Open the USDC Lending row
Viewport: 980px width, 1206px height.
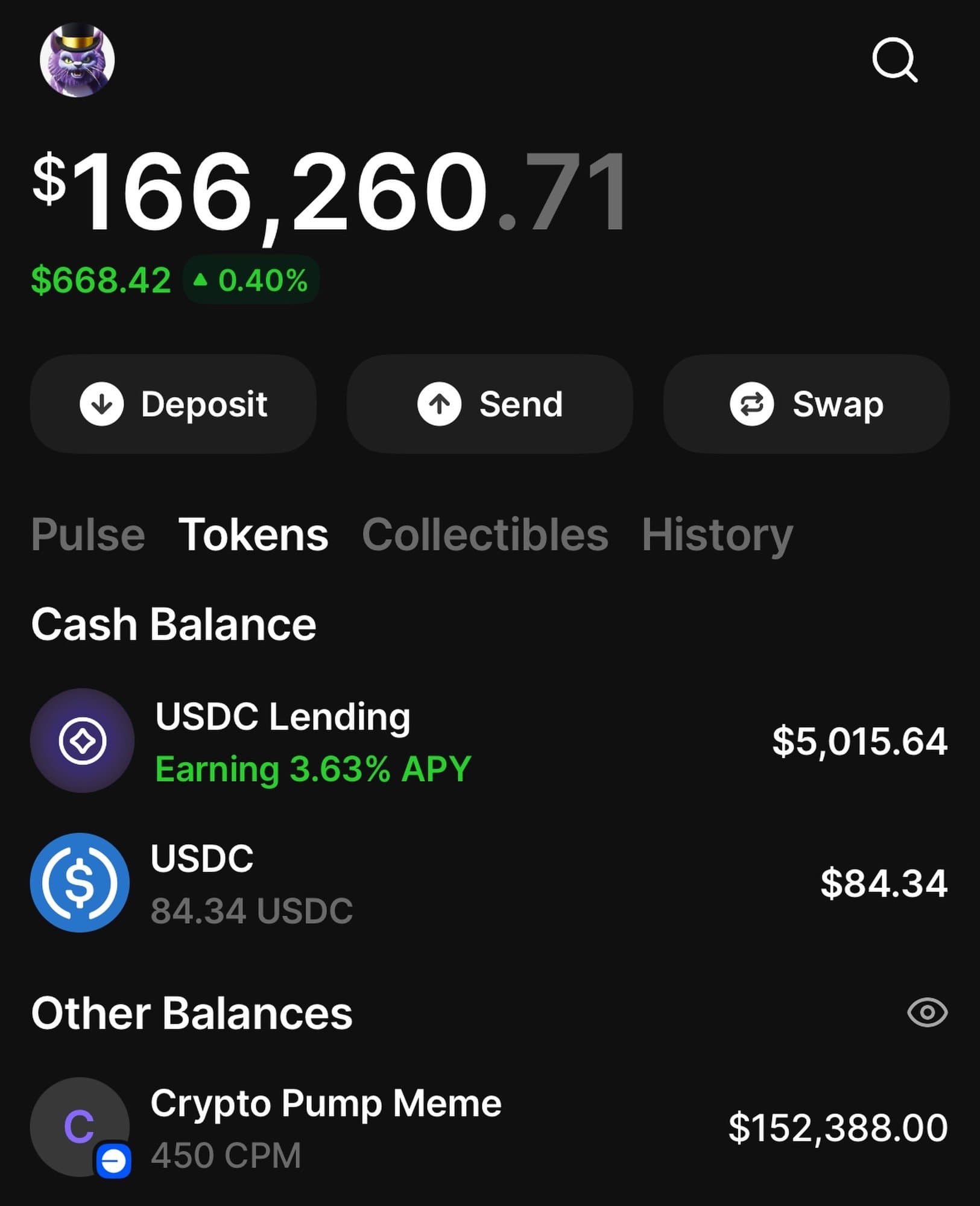click(x=488, y=741)
